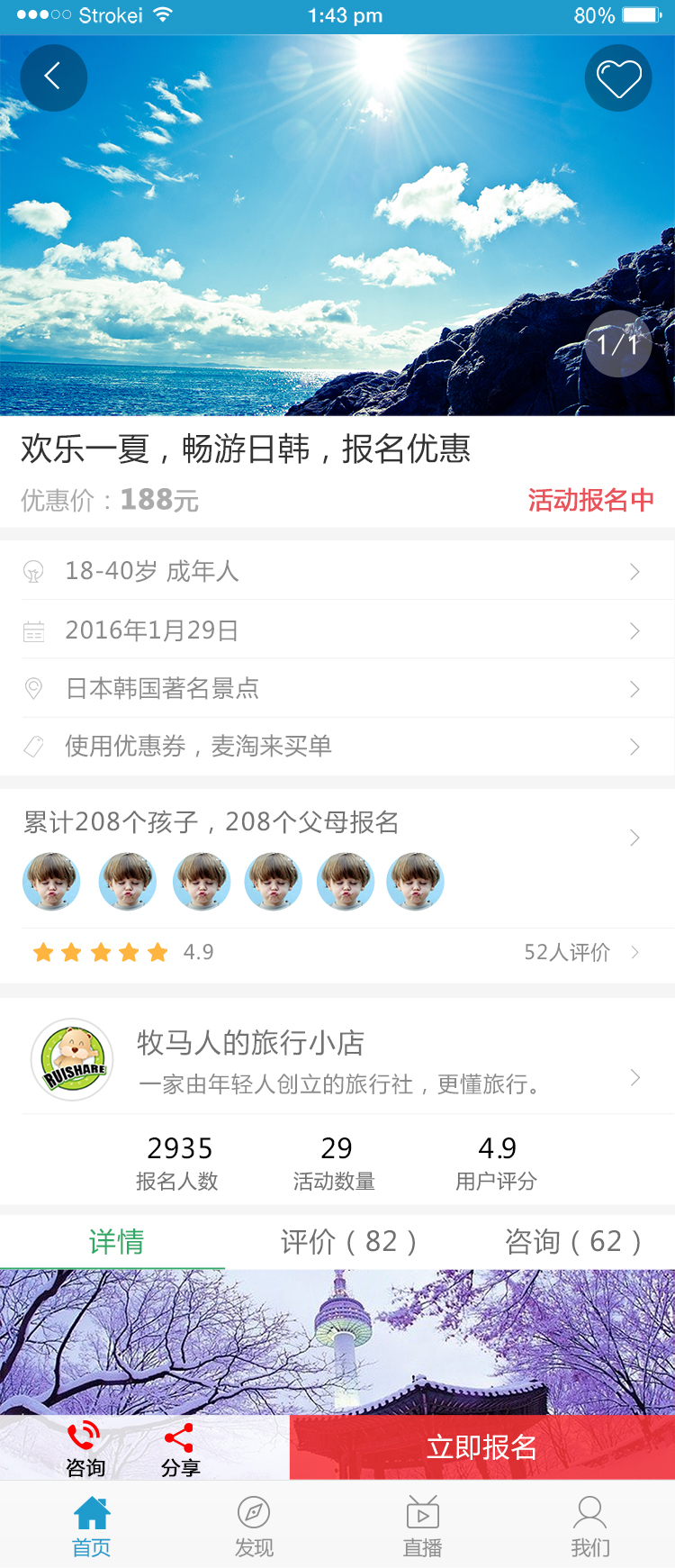The height and width of the screenshot is (1568, 675).
Task: Open the 日本韩国著名景点 location row
Action: click(x=337, y=689)
